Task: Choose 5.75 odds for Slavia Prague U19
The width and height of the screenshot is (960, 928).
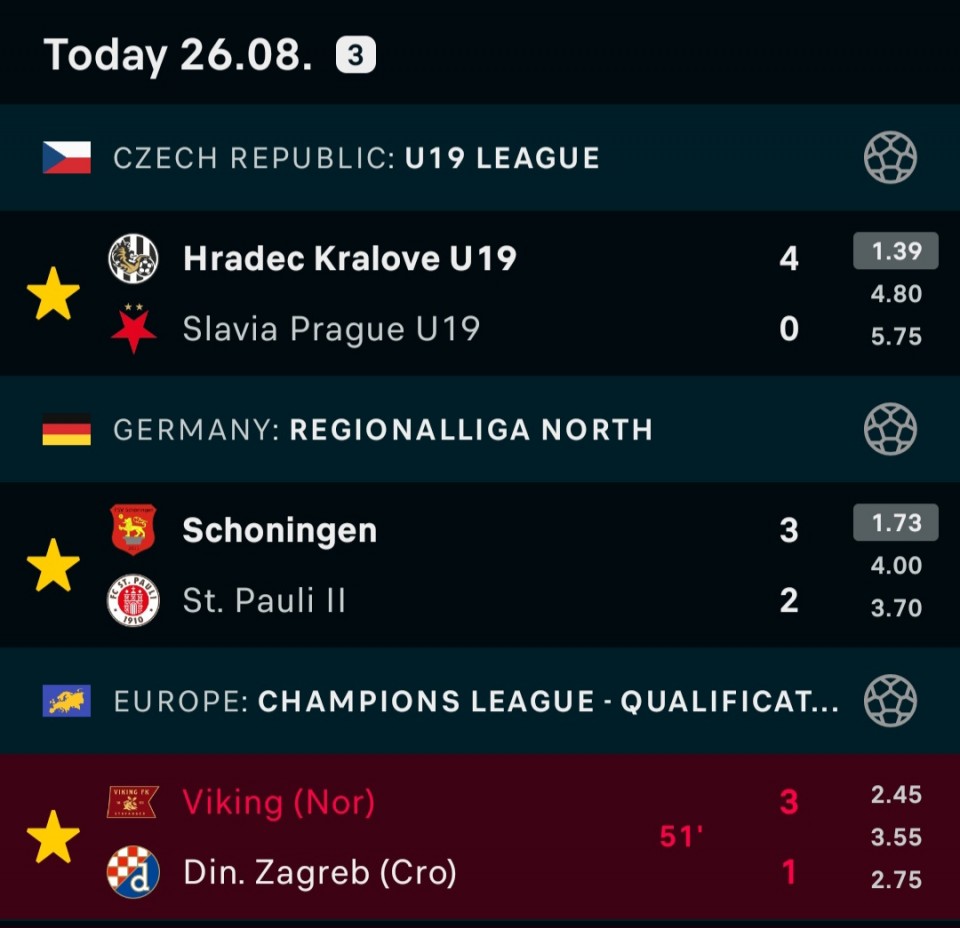Action: 896,336
